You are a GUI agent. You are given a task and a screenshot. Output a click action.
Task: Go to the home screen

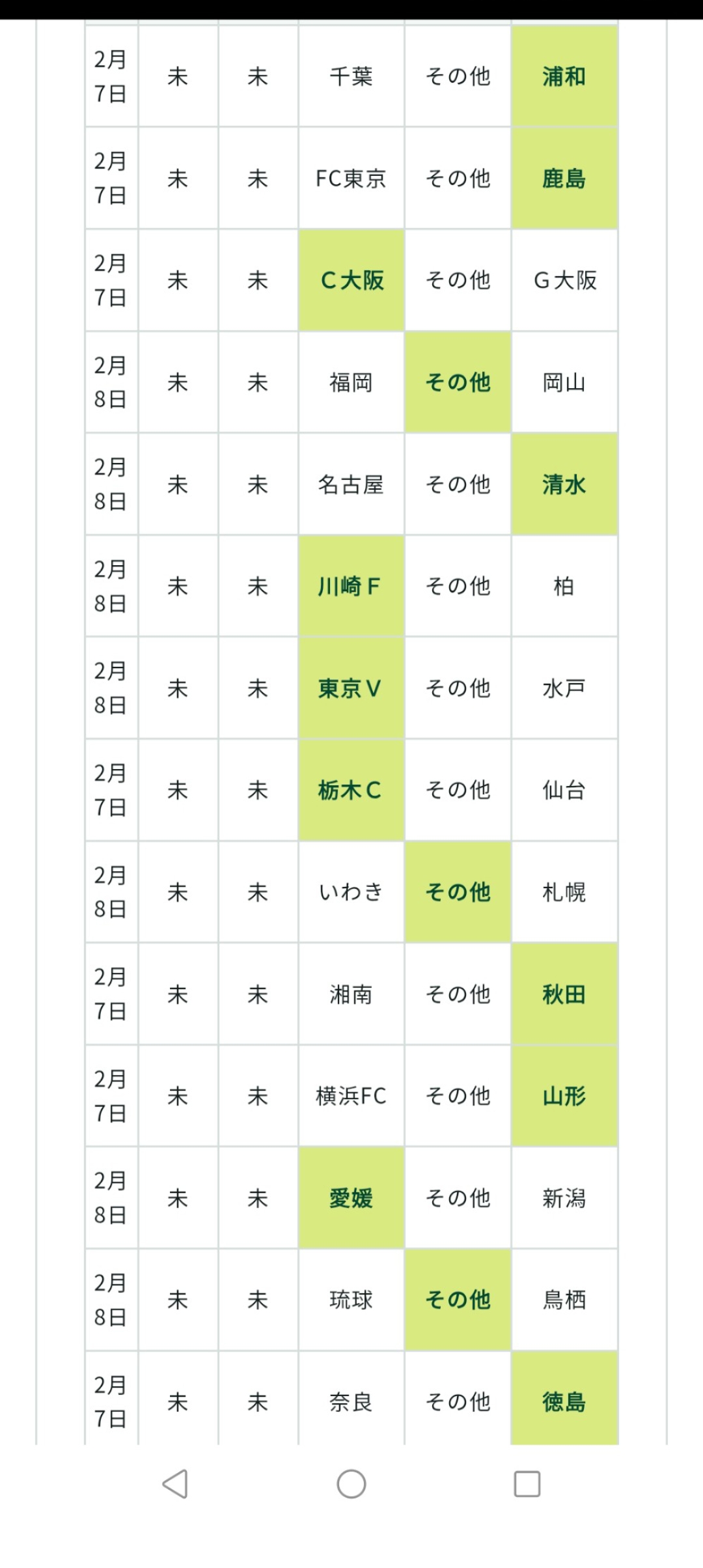351,1484
